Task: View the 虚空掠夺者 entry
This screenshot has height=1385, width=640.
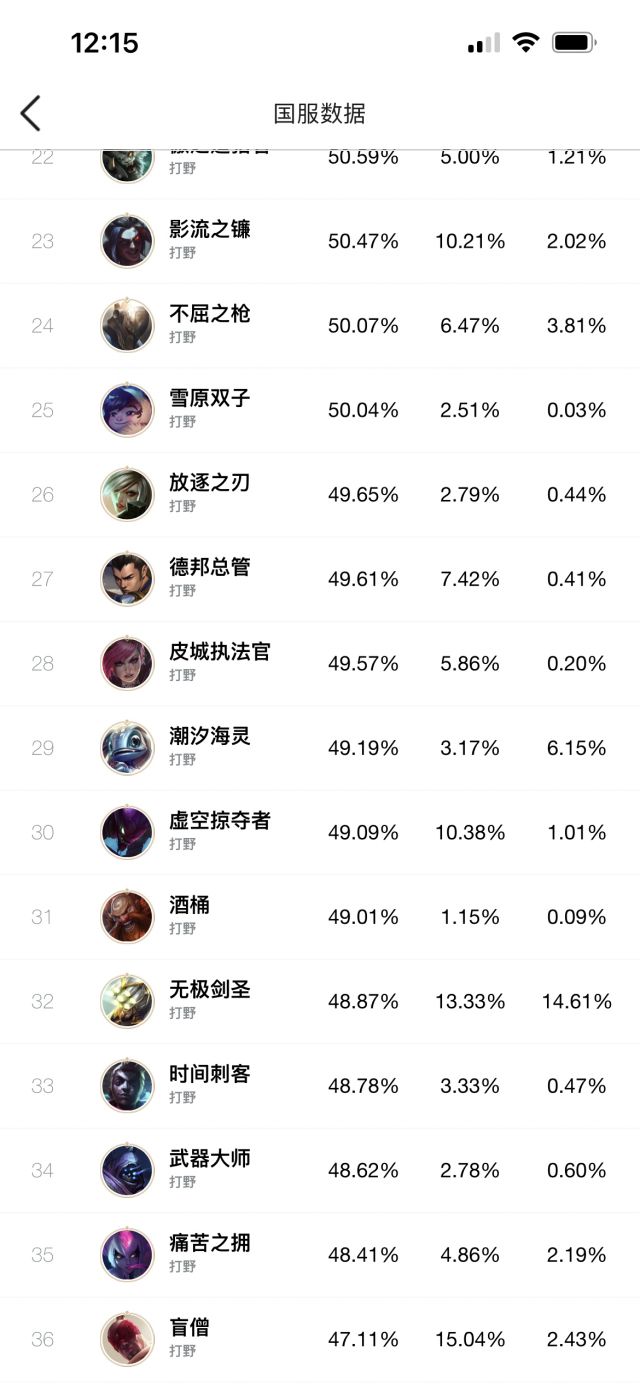Action: [320, 833]
